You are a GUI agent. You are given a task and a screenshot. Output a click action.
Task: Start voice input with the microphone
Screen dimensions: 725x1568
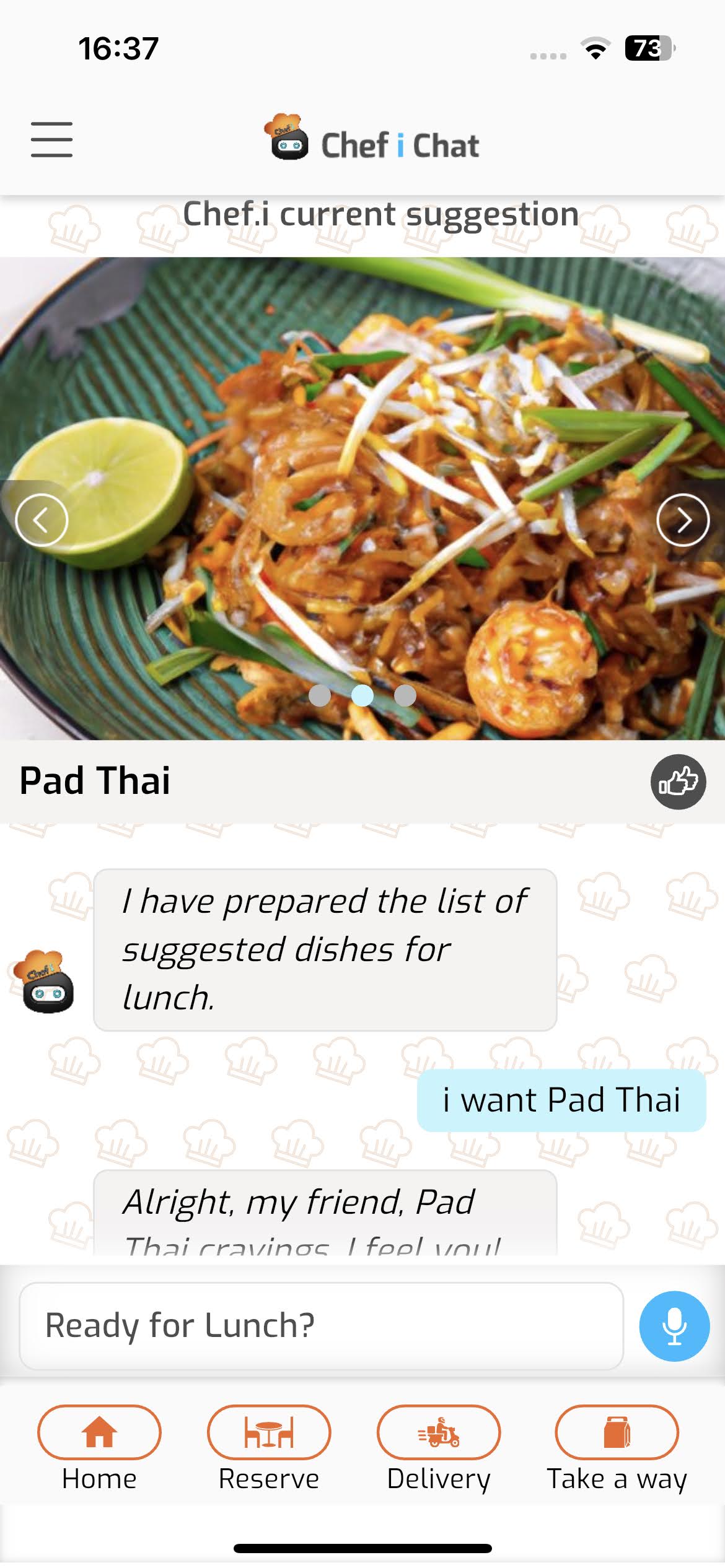coord(674,1326)
